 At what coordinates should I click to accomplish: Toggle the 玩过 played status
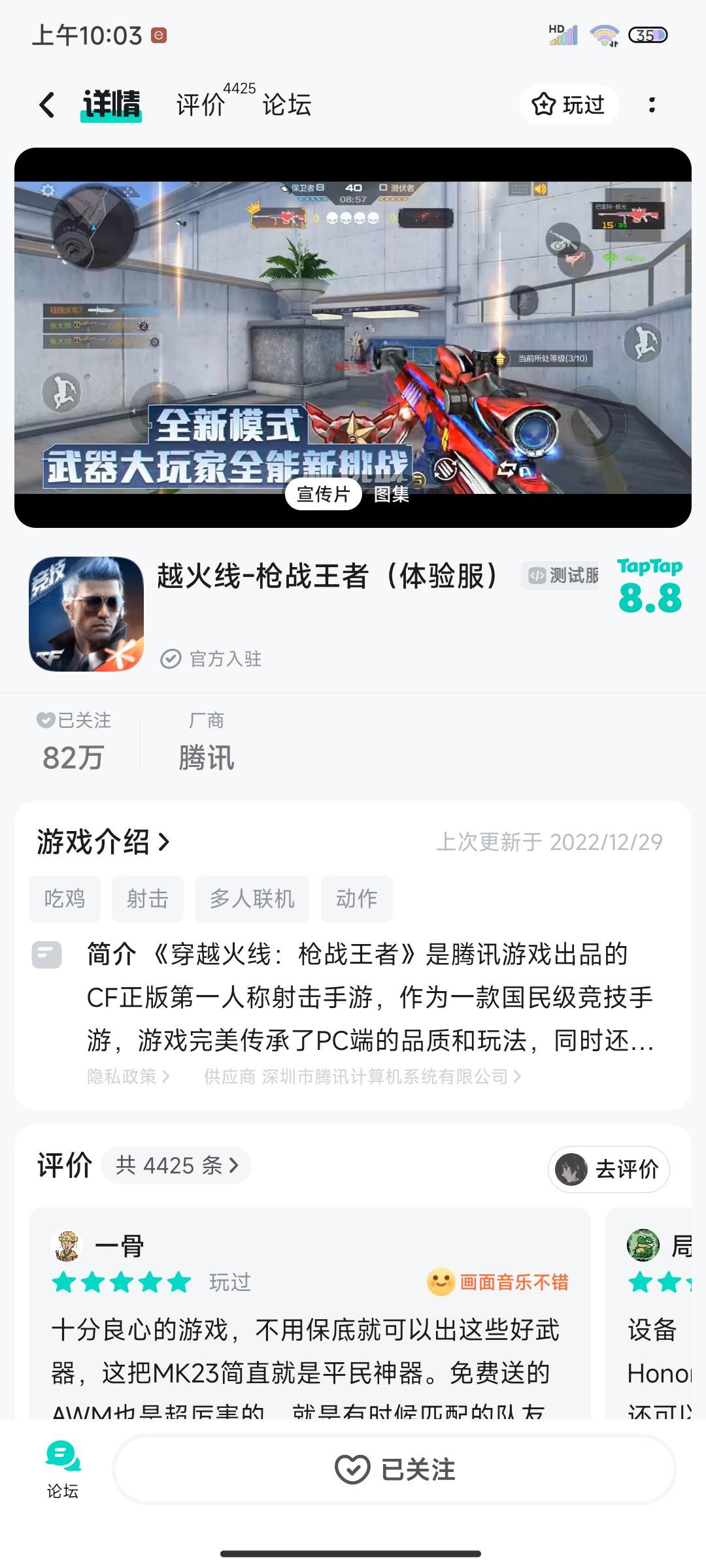(567, 105)
